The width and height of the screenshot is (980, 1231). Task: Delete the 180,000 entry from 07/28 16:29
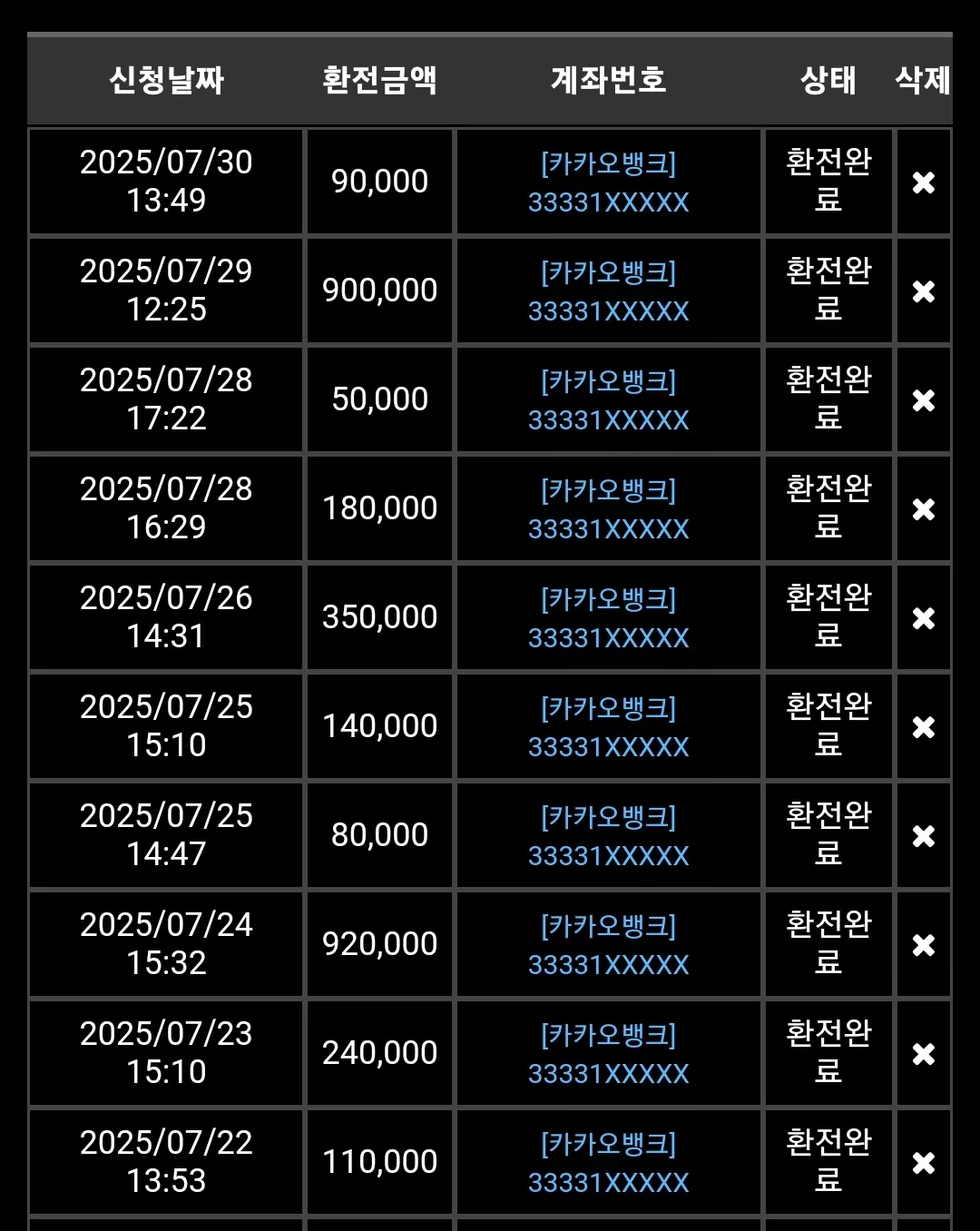coord(924,509)
